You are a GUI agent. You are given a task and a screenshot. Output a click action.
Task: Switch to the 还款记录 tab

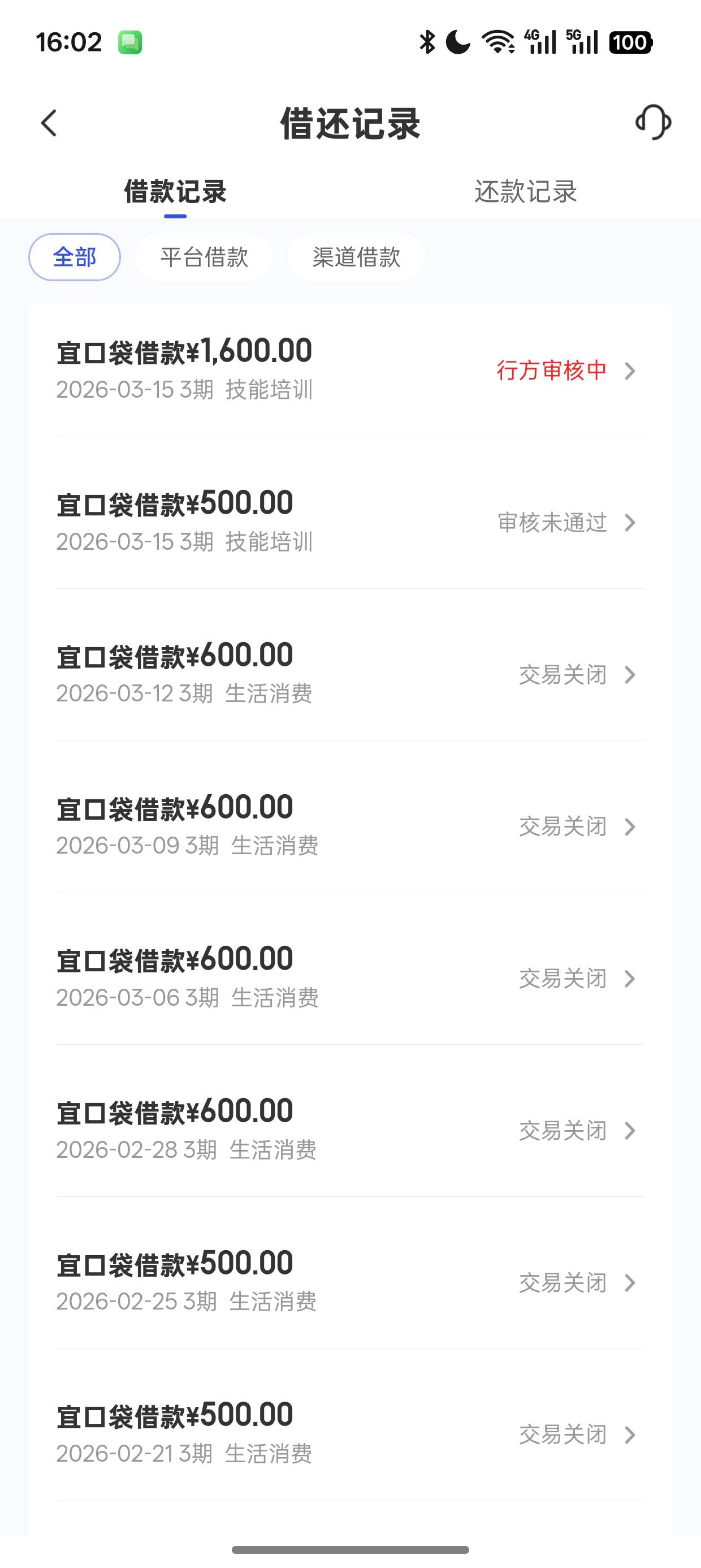[525, 192]
